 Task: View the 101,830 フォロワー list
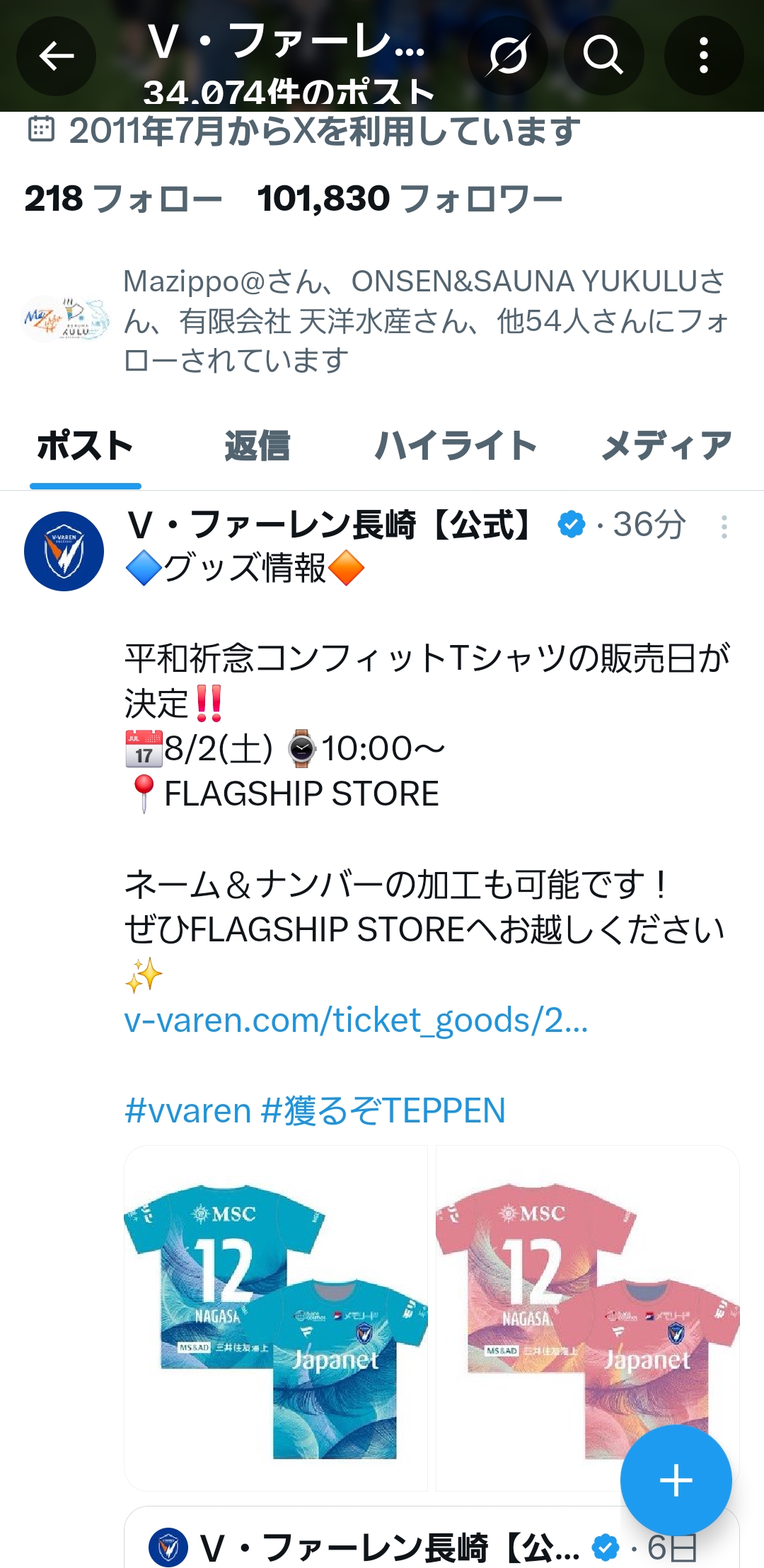tap(410, 199)
